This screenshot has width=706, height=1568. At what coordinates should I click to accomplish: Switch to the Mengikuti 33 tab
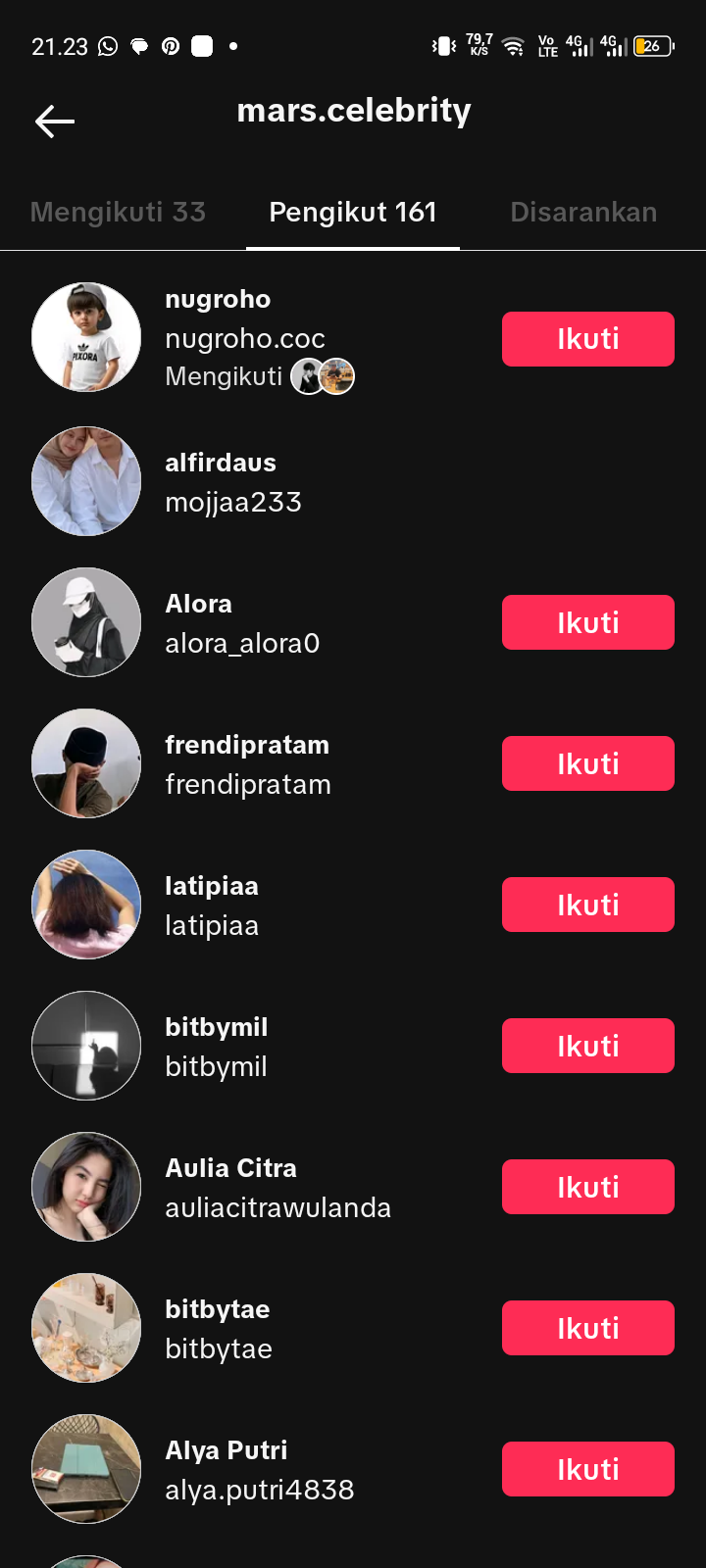(118, 212)
